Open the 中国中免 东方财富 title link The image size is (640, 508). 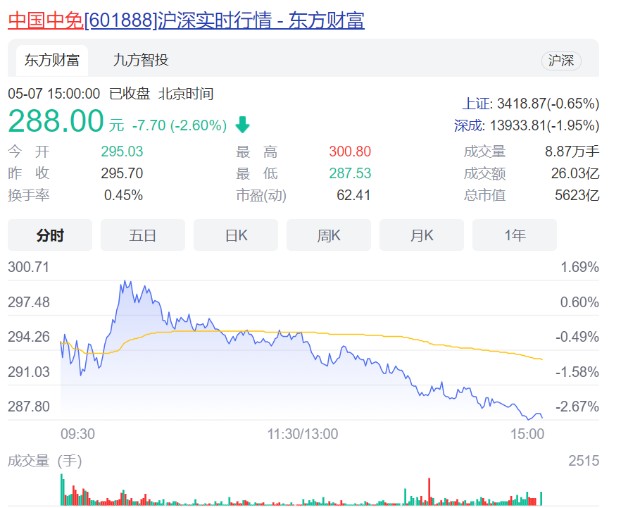point(186,20)
